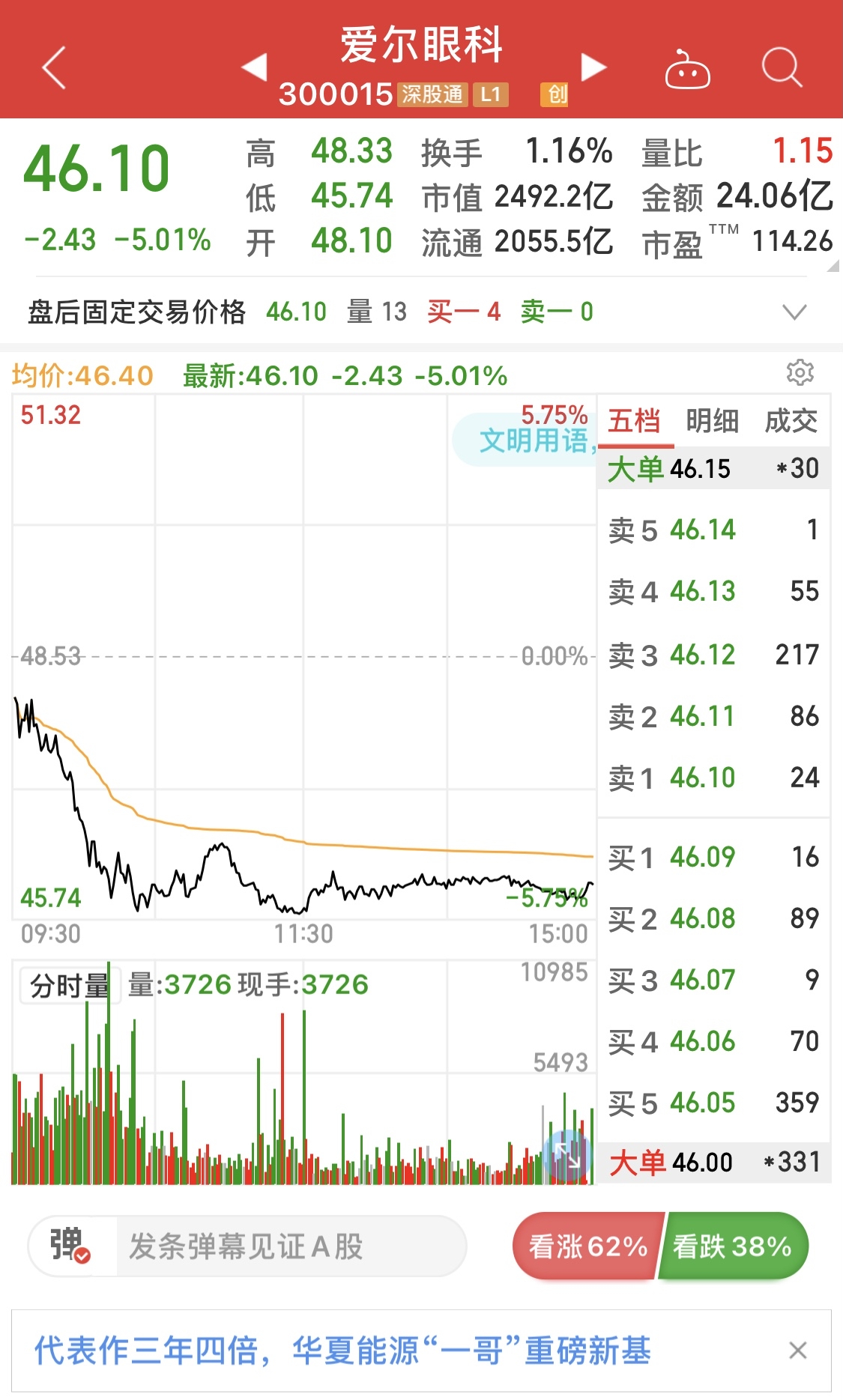Tap the L1 quote level badge
843x1400 pixels.
coord(491,96)
